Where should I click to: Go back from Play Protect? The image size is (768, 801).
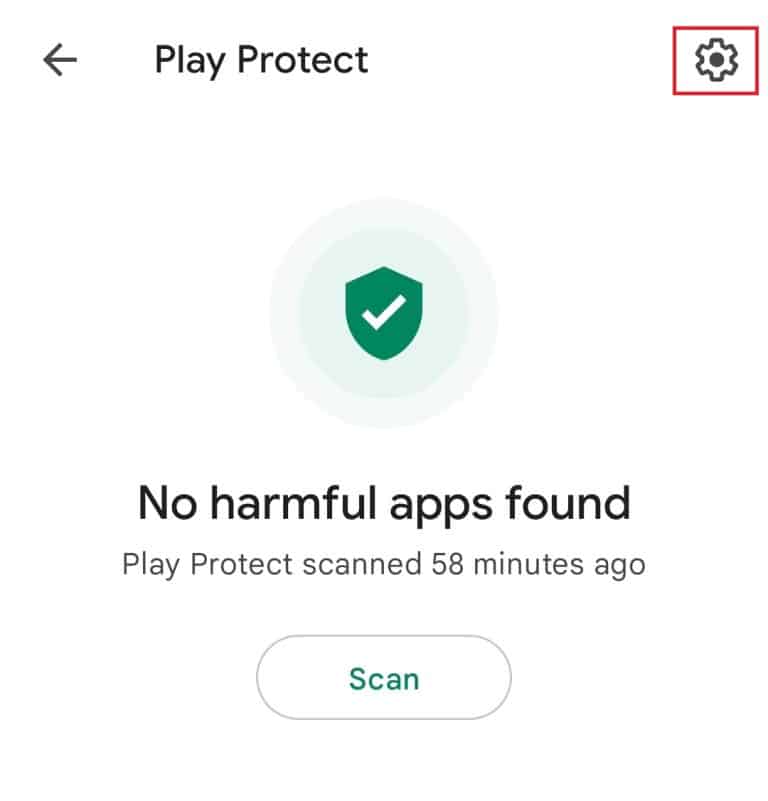point(60,61)
